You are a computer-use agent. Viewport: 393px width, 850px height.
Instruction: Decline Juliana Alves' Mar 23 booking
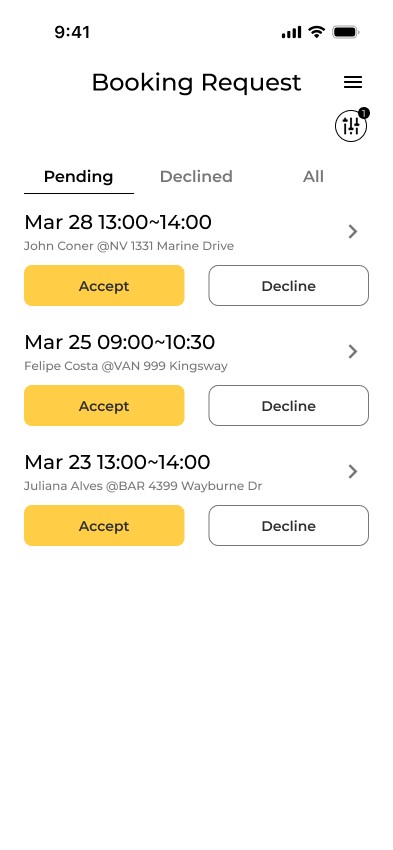pyautogui.click(x=288, y=526)
